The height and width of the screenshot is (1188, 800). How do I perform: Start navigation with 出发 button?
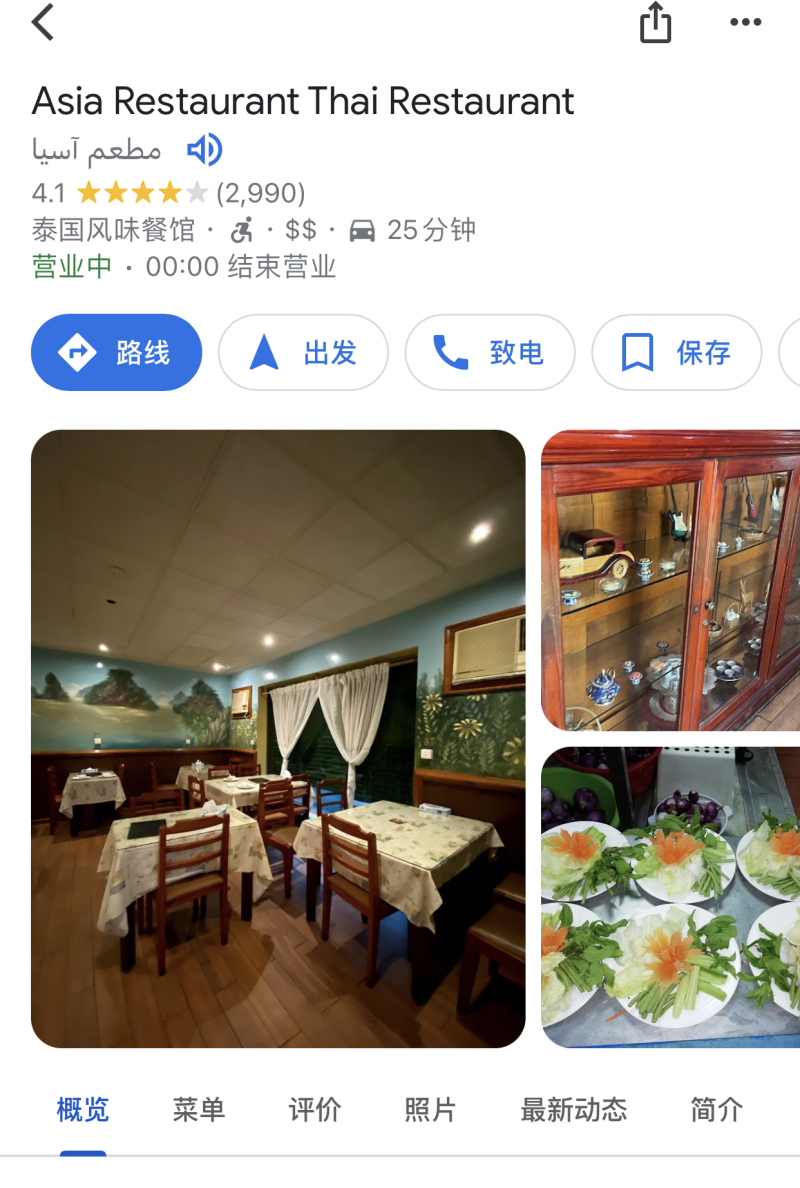[x=303, y=352]
